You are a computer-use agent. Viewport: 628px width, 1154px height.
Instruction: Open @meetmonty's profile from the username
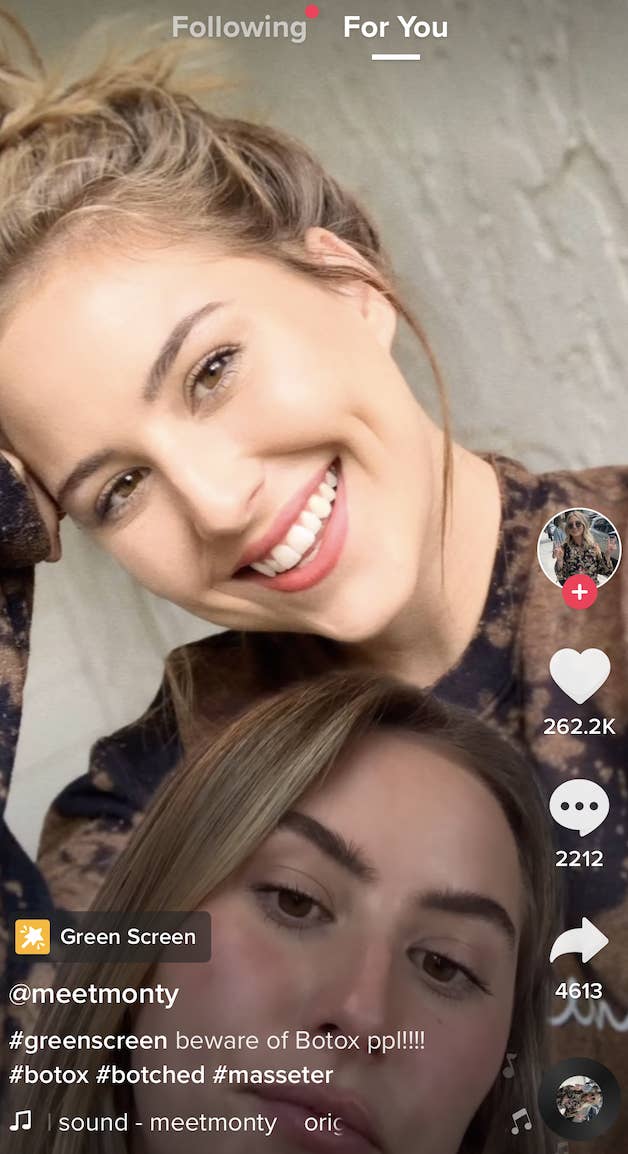point(94,995)
